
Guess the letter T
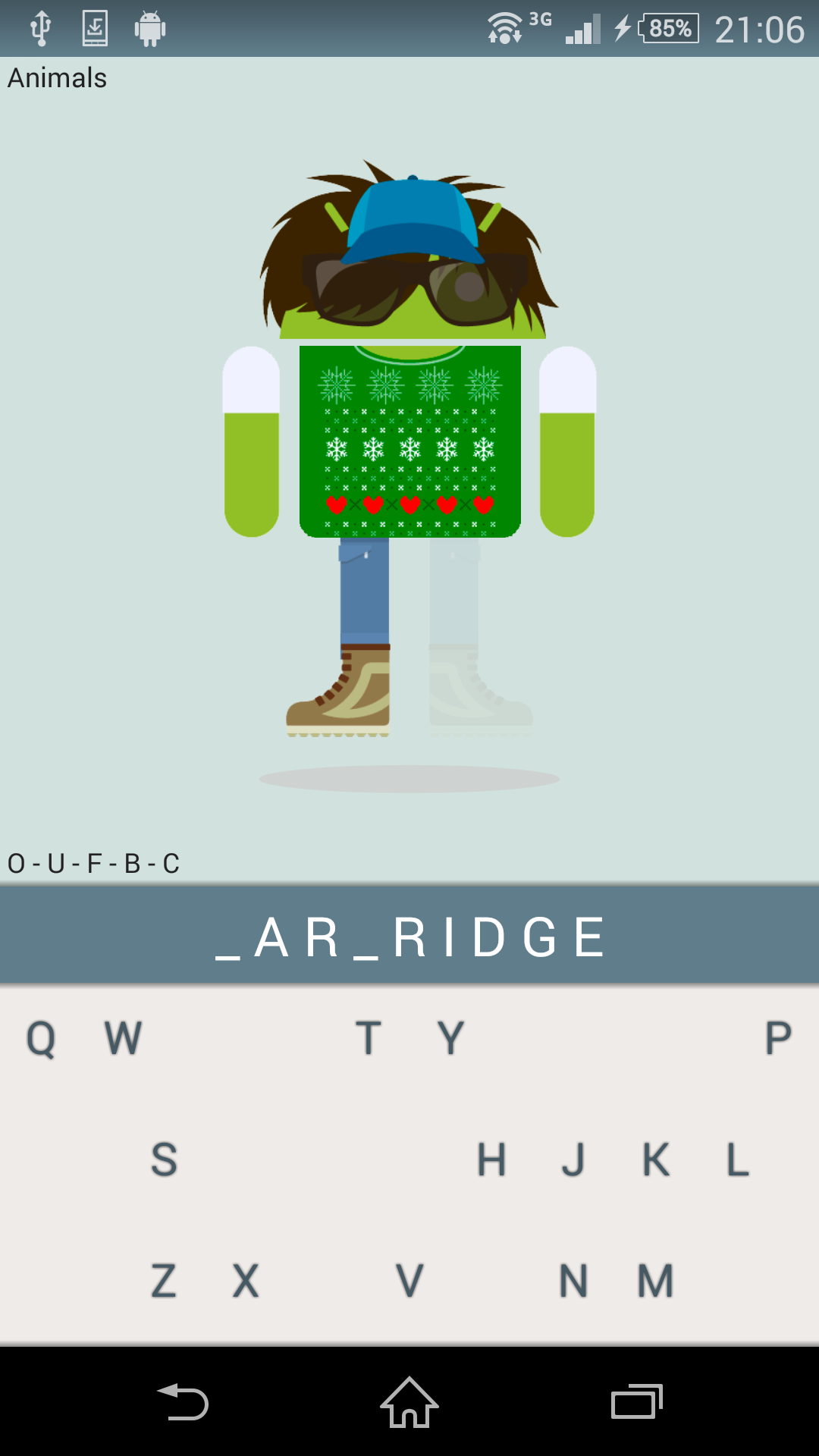coord(369,1037)
